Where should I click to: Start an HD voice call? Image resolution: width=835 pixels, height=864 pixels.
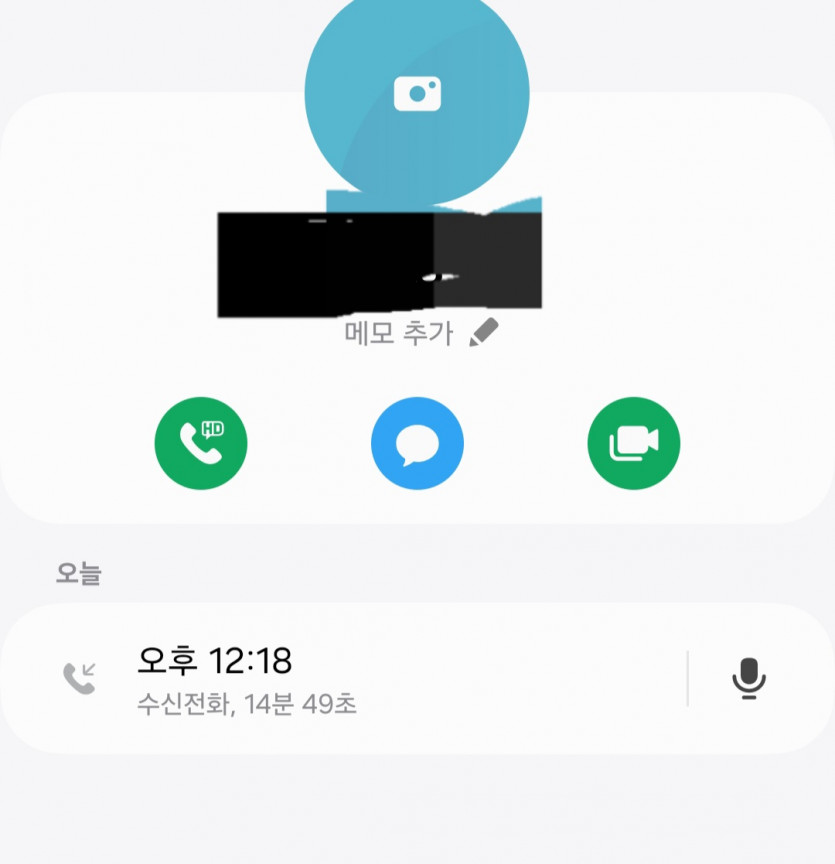201,443
